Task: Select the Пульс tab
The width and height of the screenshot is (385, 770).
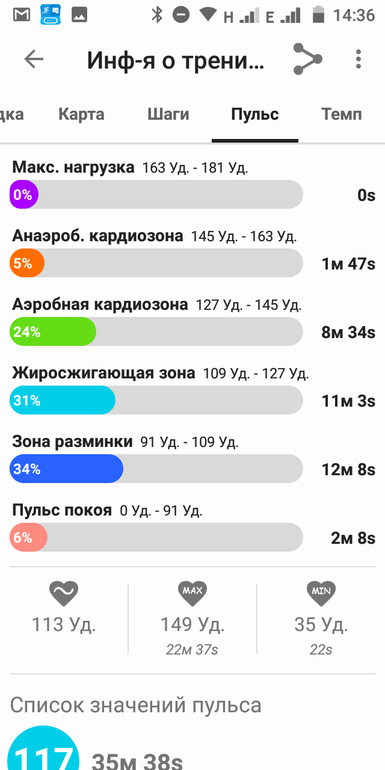Action: [255, 114]
